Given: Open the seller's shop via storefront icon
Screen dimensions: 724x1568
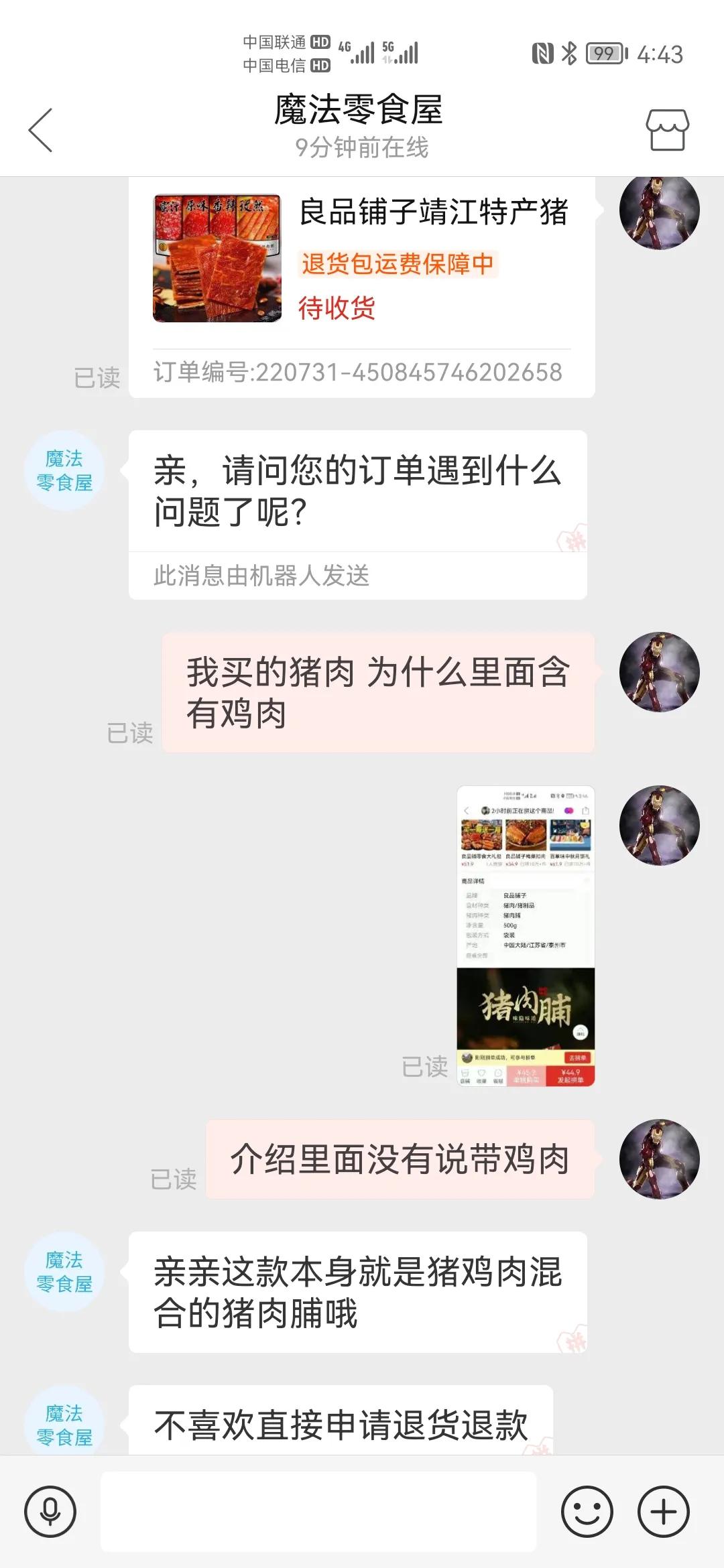Looking at the screenshot, I should pyautogui.click(x=667, y=129).
